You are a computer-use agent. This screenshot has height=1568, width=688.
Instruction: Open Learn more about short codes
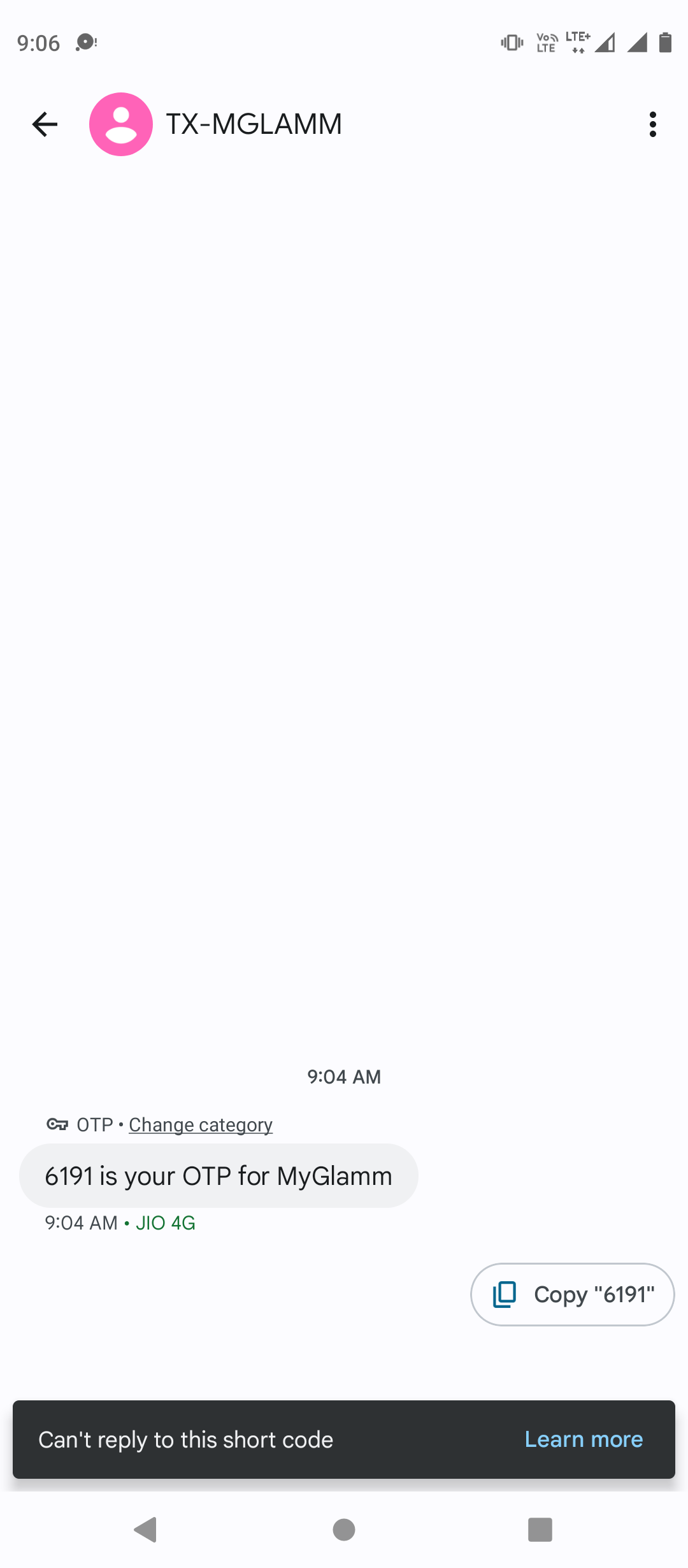click(x=584, y=1439)
